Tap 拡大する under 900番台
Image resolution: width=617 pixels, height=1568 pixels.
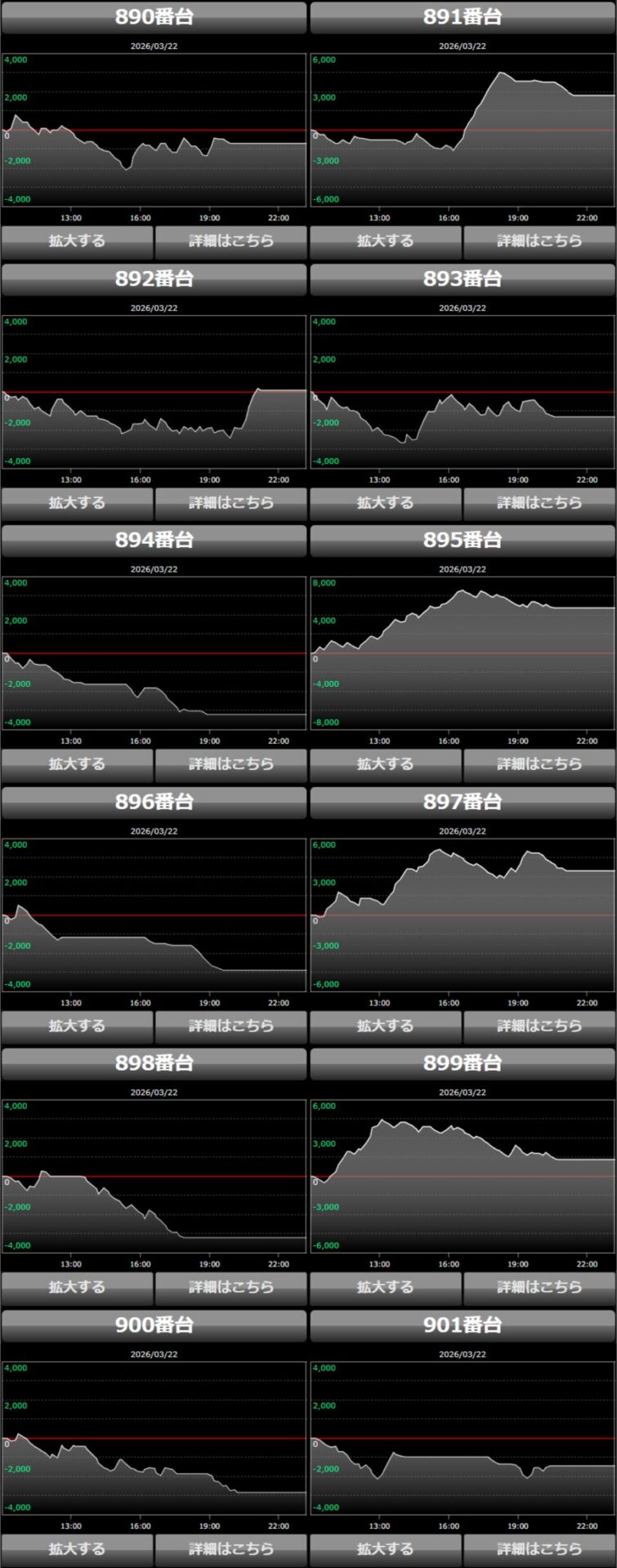click(77, 1548)
